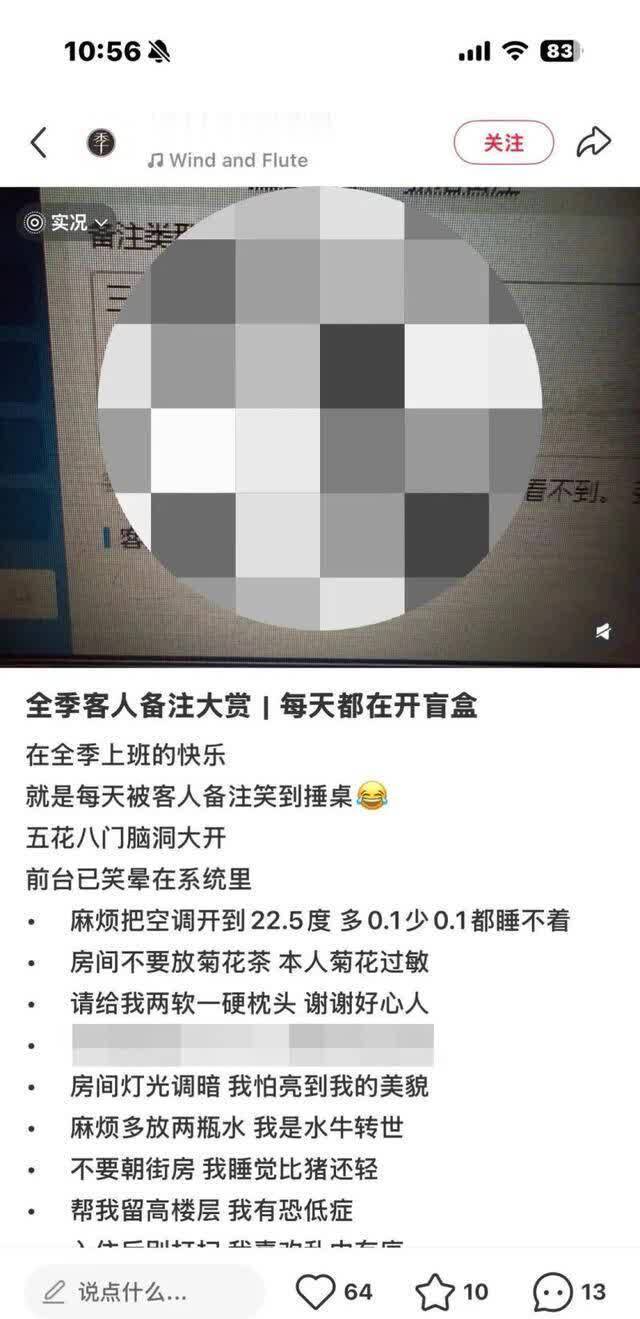Unmute the live photo sound

coord(603,631)
